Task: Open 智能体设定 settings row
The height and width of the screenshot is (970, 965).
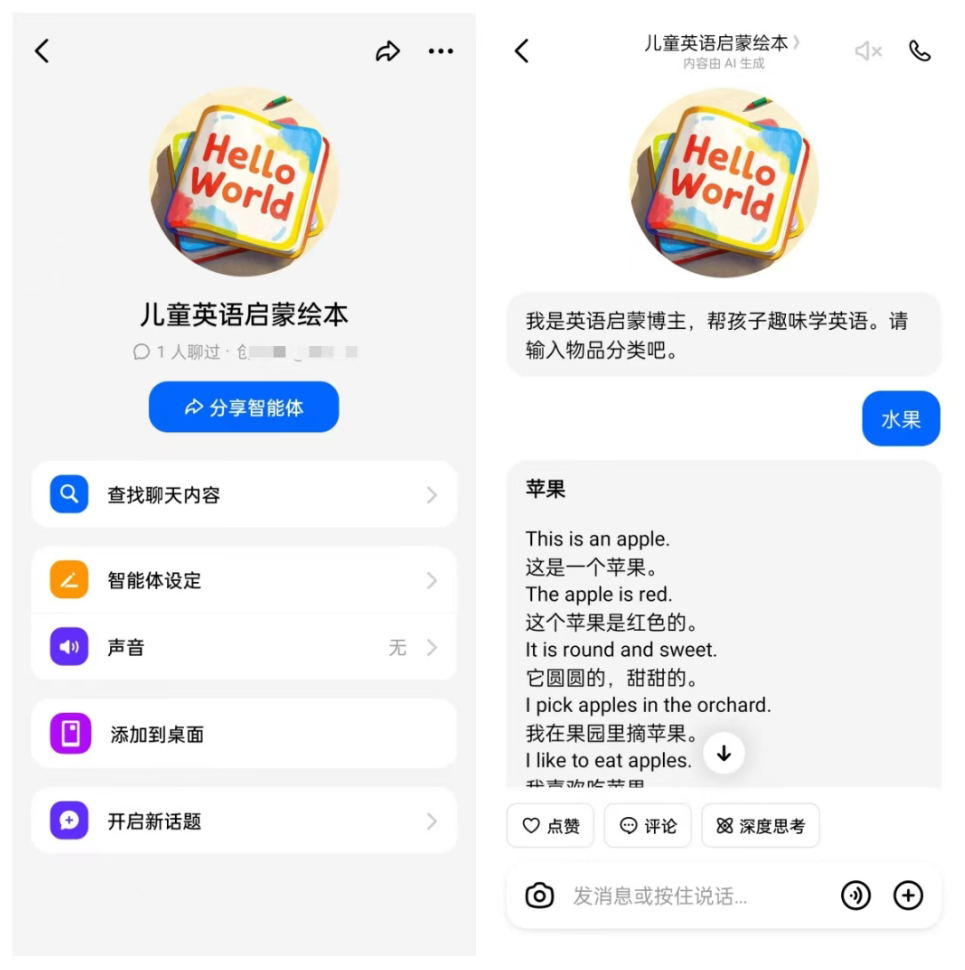Action: [244, 580]
